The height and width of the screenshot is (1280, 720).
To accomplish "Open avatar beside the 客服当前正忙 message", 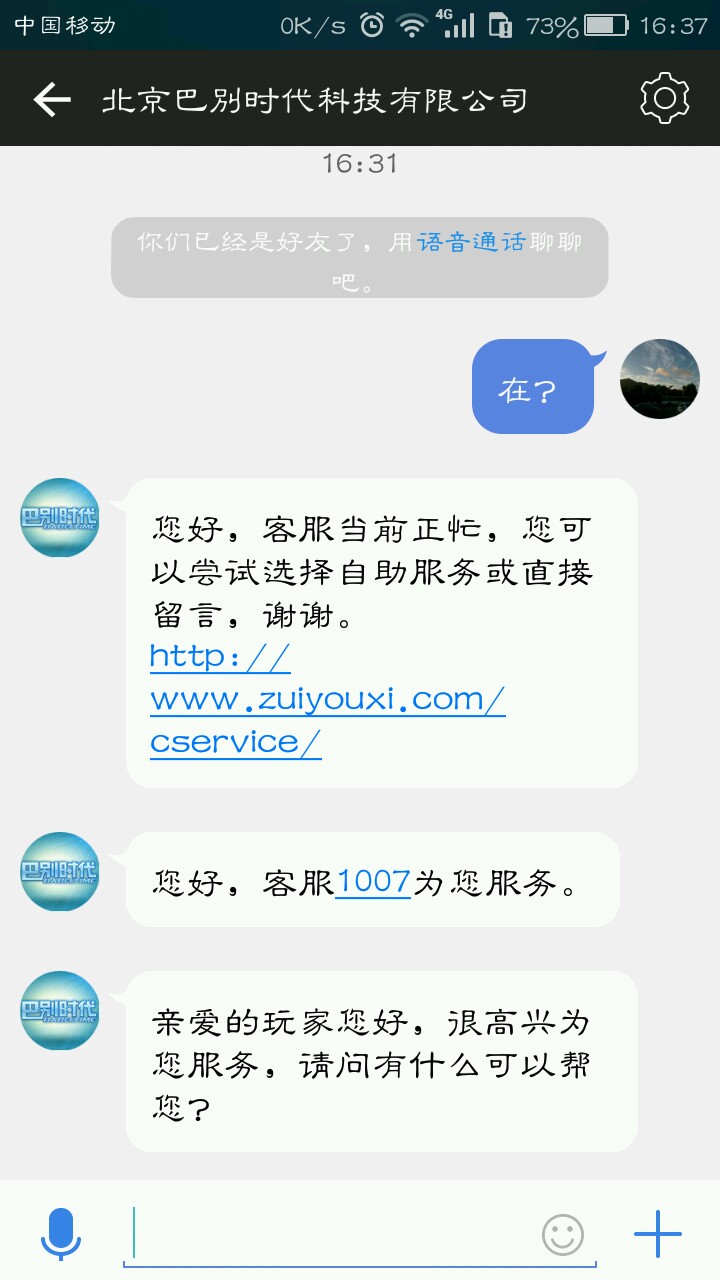I will coord(60,517).
